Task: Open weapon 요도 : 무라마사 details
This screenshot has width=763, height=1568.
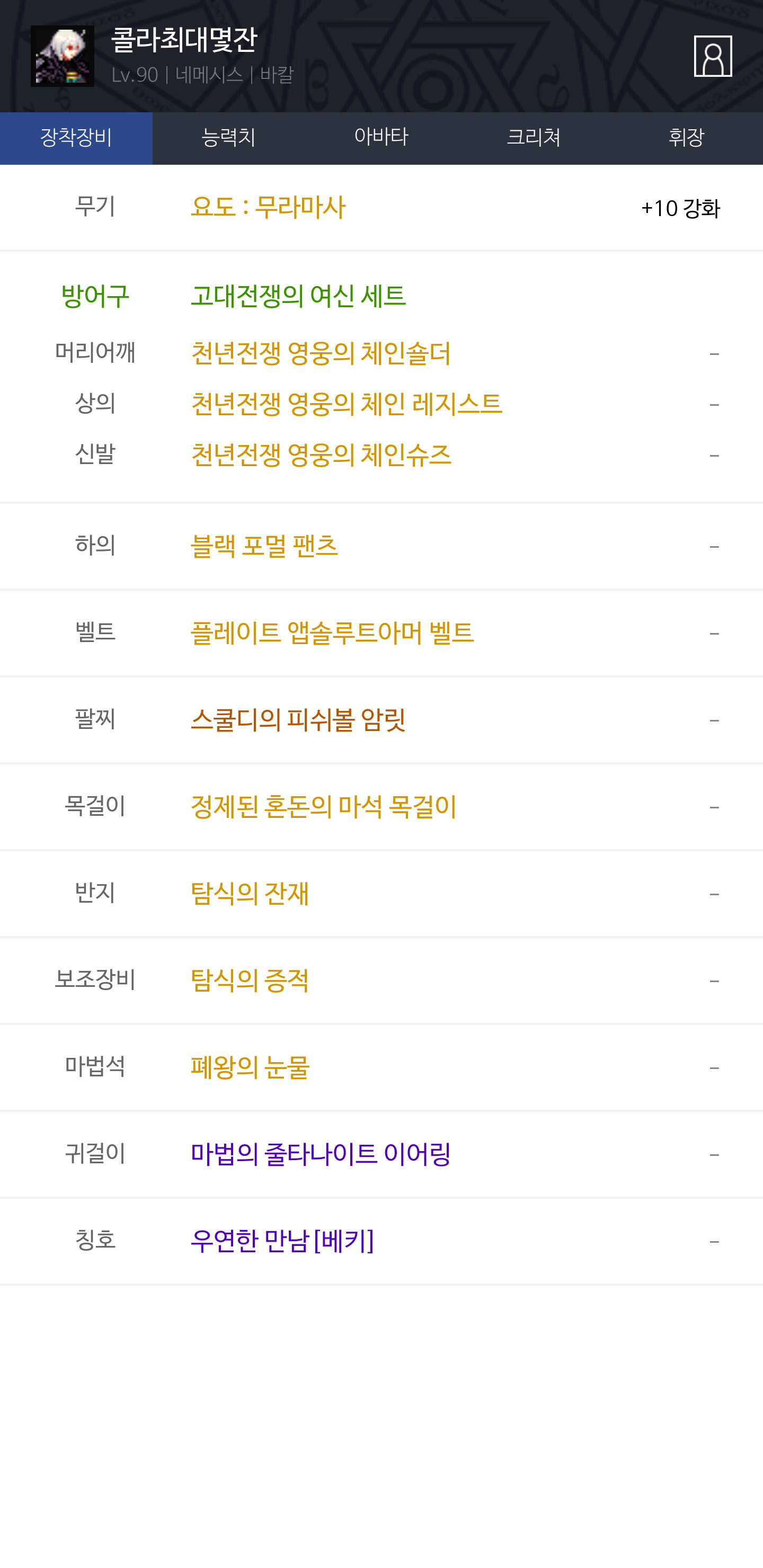Action: pyautogui.click(x=268, y=208)
